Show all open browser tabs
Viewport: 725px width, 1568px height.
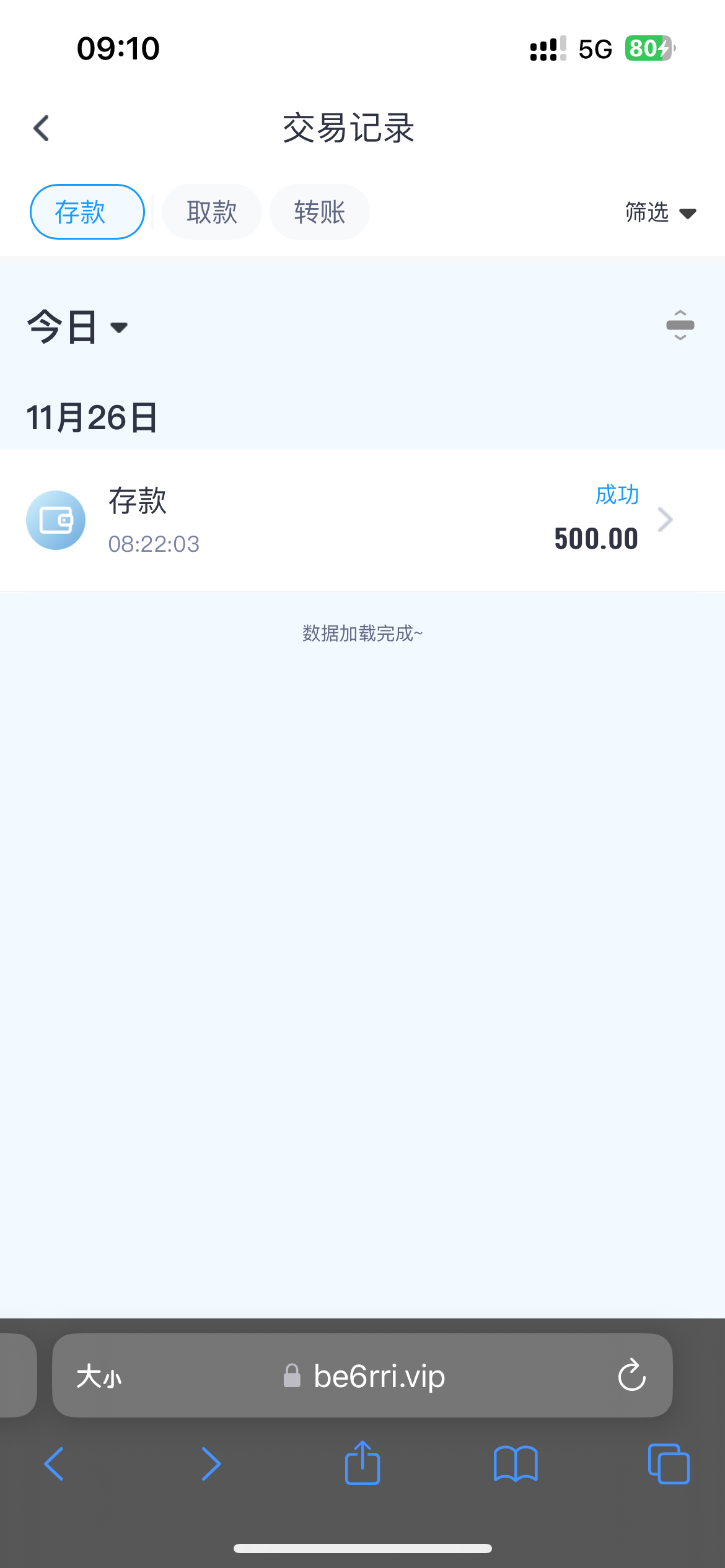[x=668, y=1464]
